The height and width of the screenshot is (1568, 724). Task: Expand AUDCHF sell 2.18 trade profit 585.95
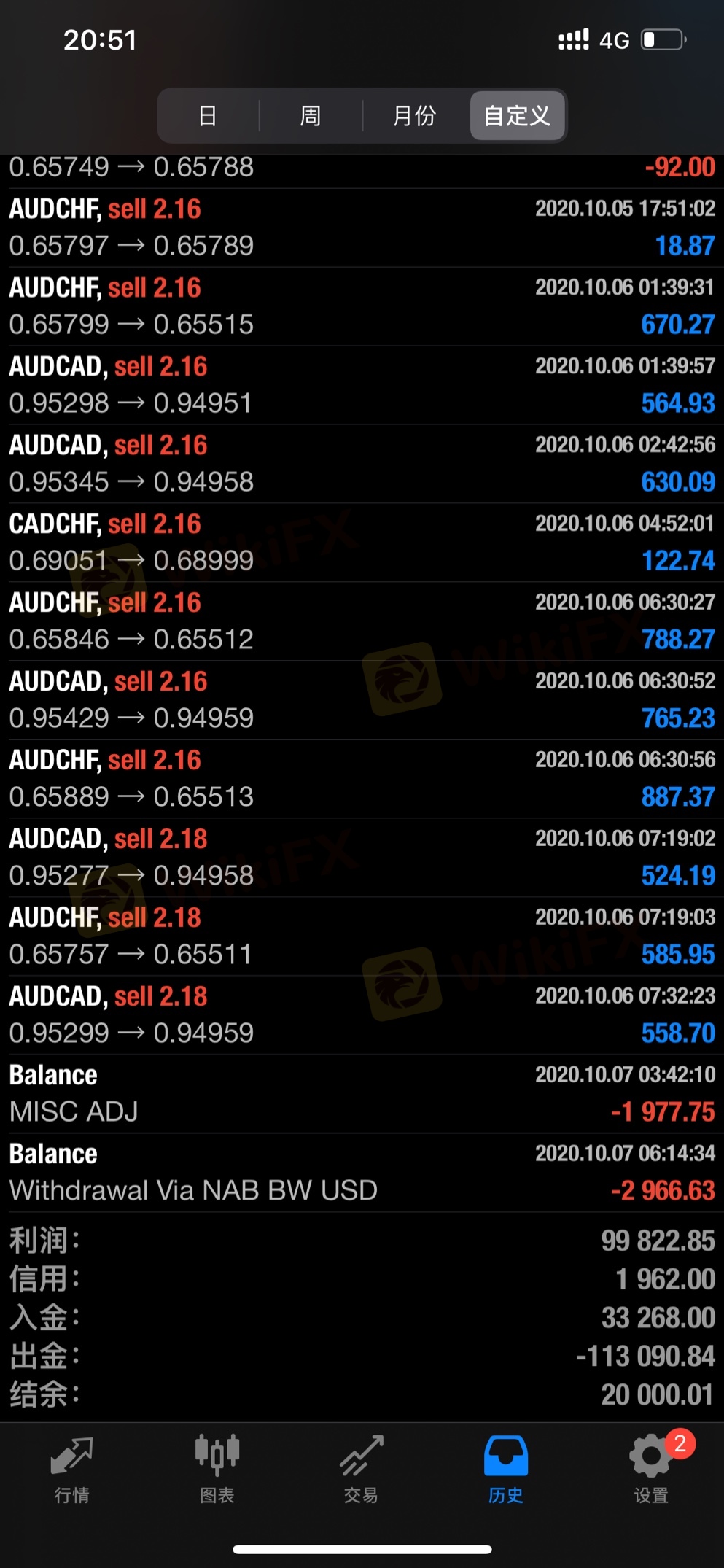click(x=362, y=936)
